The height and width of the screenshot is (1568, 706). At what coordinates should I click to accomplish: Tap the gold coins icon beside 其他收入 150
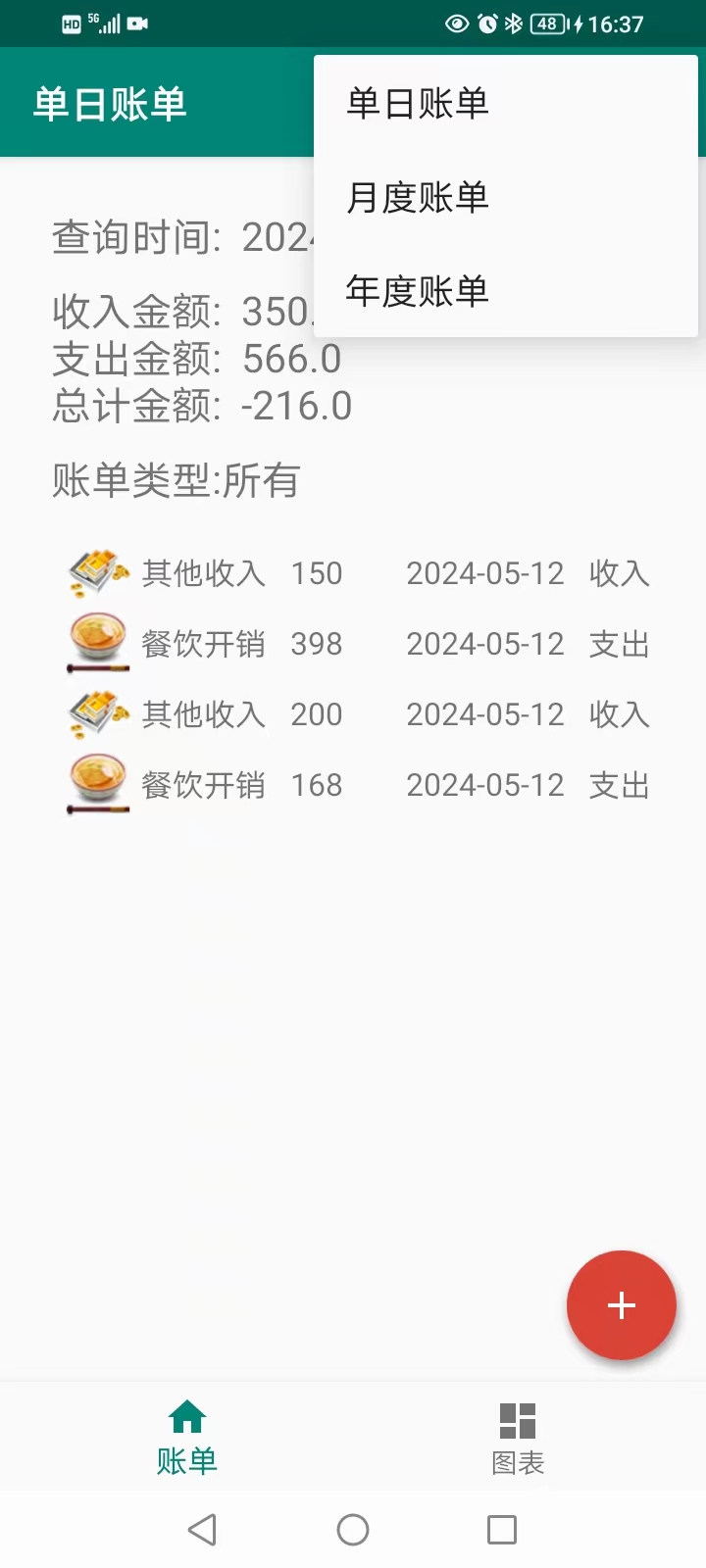[97, 572]
